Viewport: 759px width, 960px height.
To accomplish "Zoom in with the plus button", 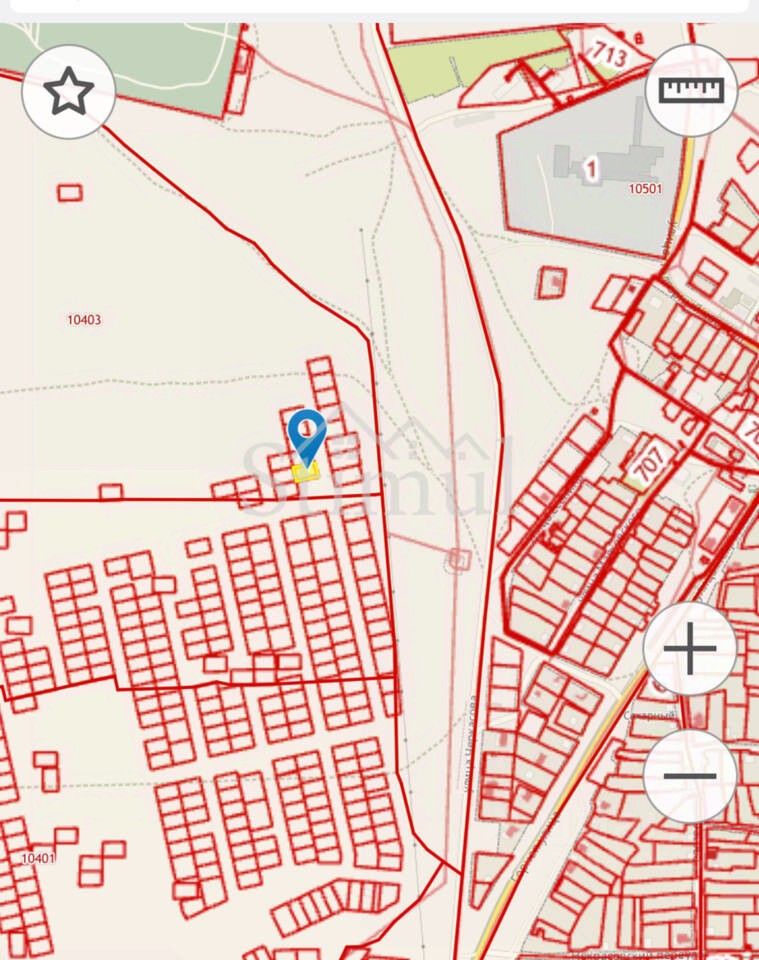I will [x=690, y=649].
